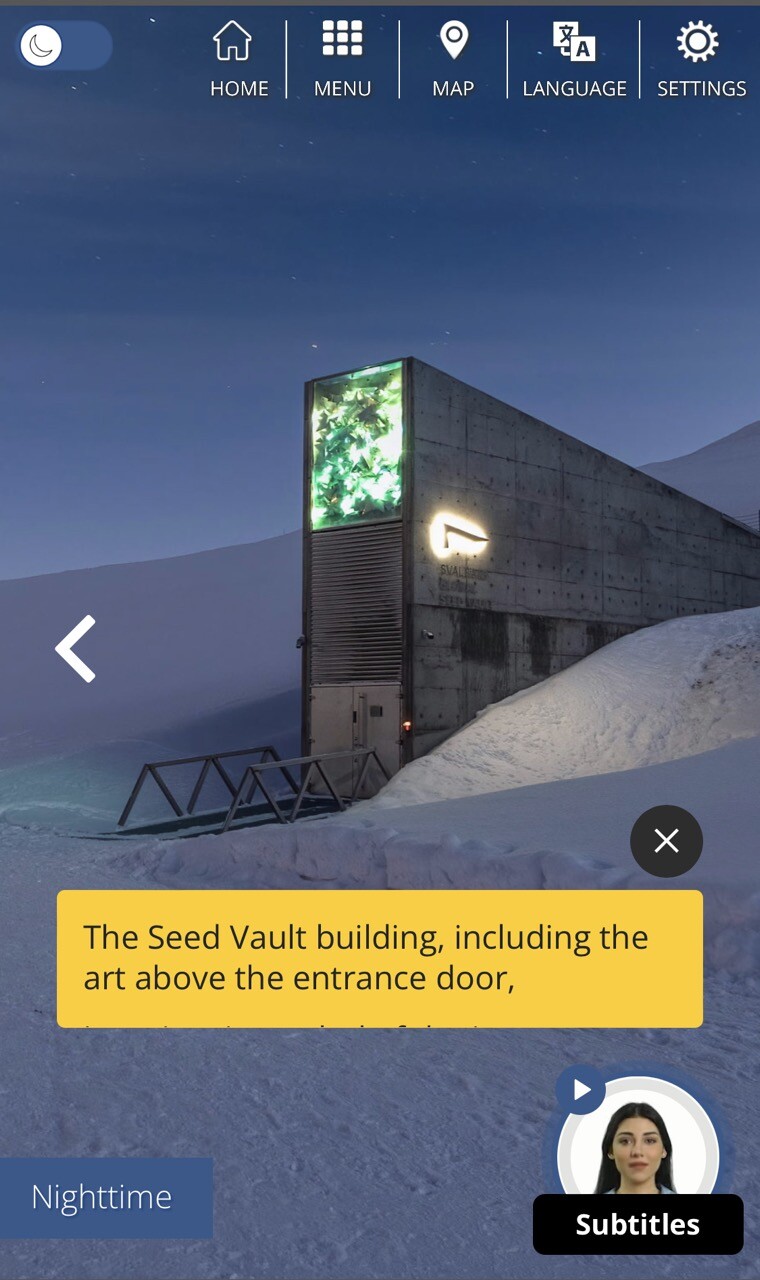Open Settings gear
760x1280 pixels.
pos(701,60)
